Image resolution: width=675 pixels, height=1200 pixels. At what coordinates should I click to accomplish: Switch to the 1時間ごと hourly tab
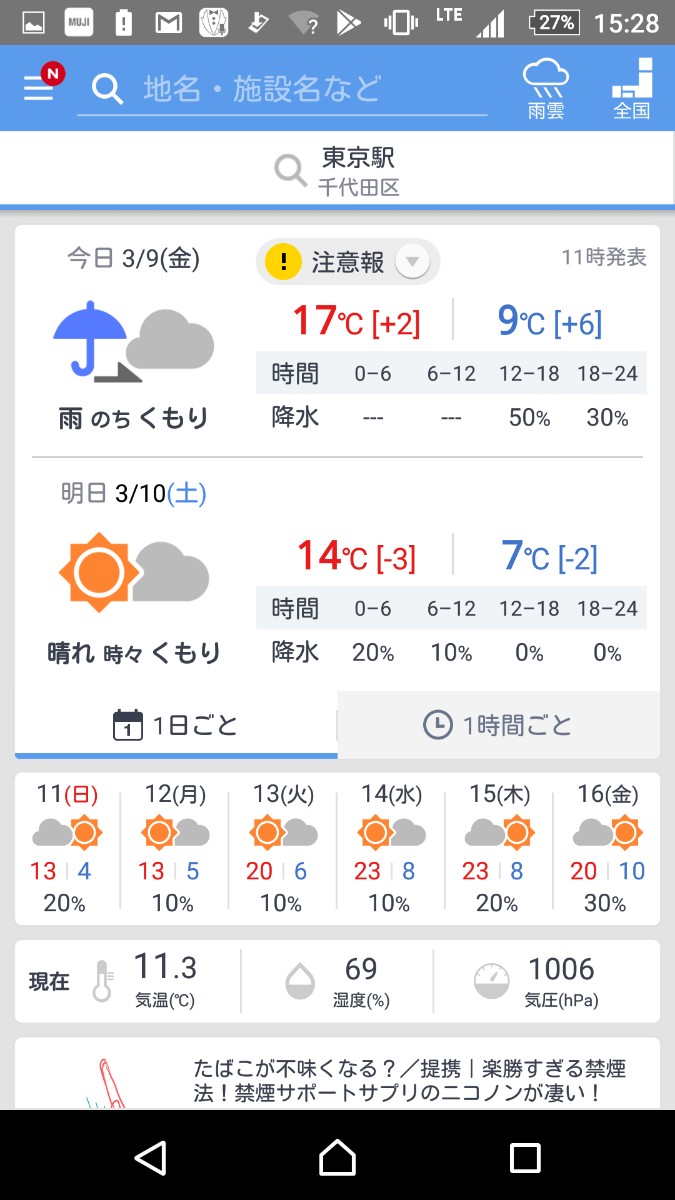[498, 725]
